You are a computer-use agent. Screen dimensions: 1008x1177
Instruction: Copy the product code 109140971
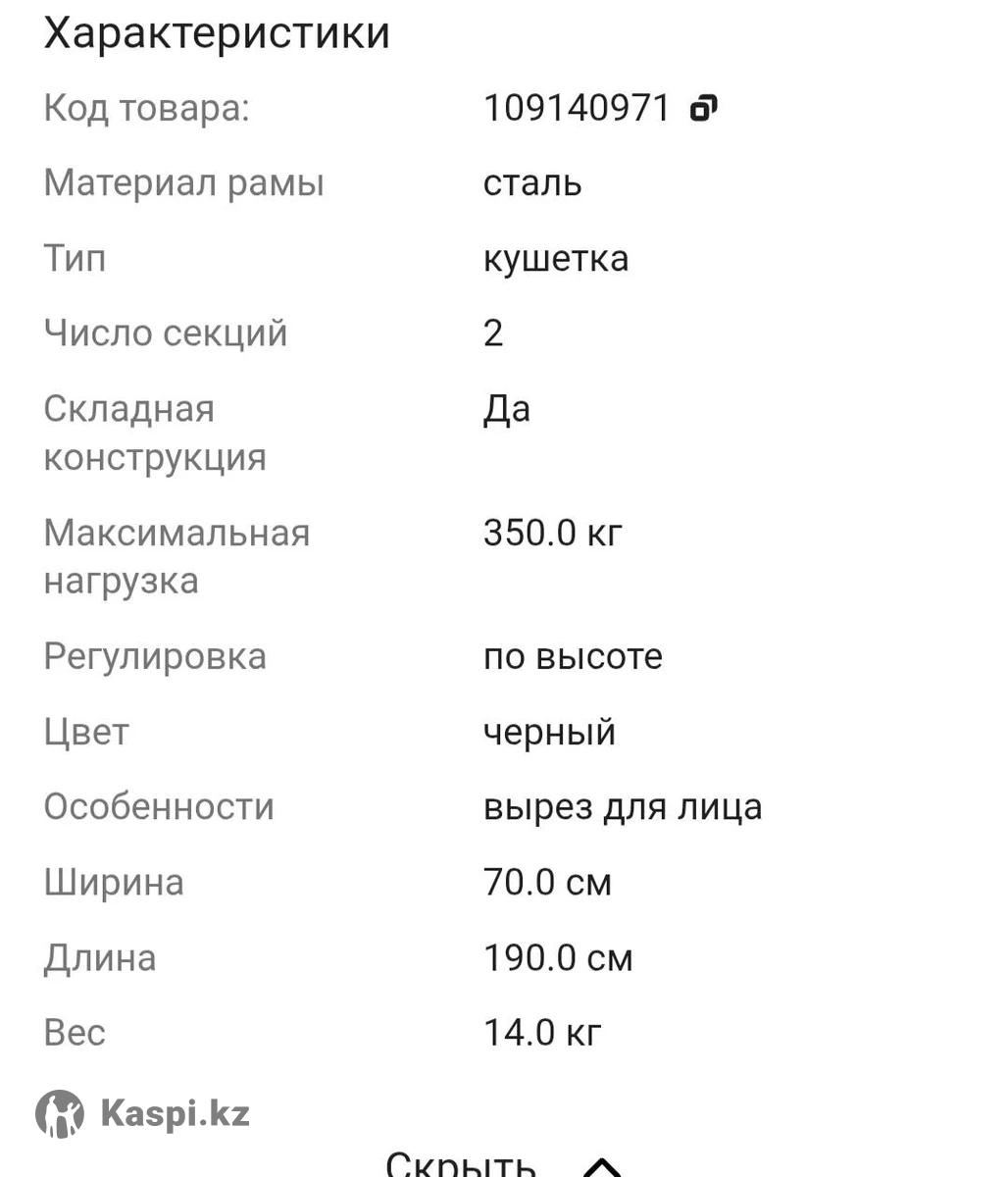[x=704, y=108]
